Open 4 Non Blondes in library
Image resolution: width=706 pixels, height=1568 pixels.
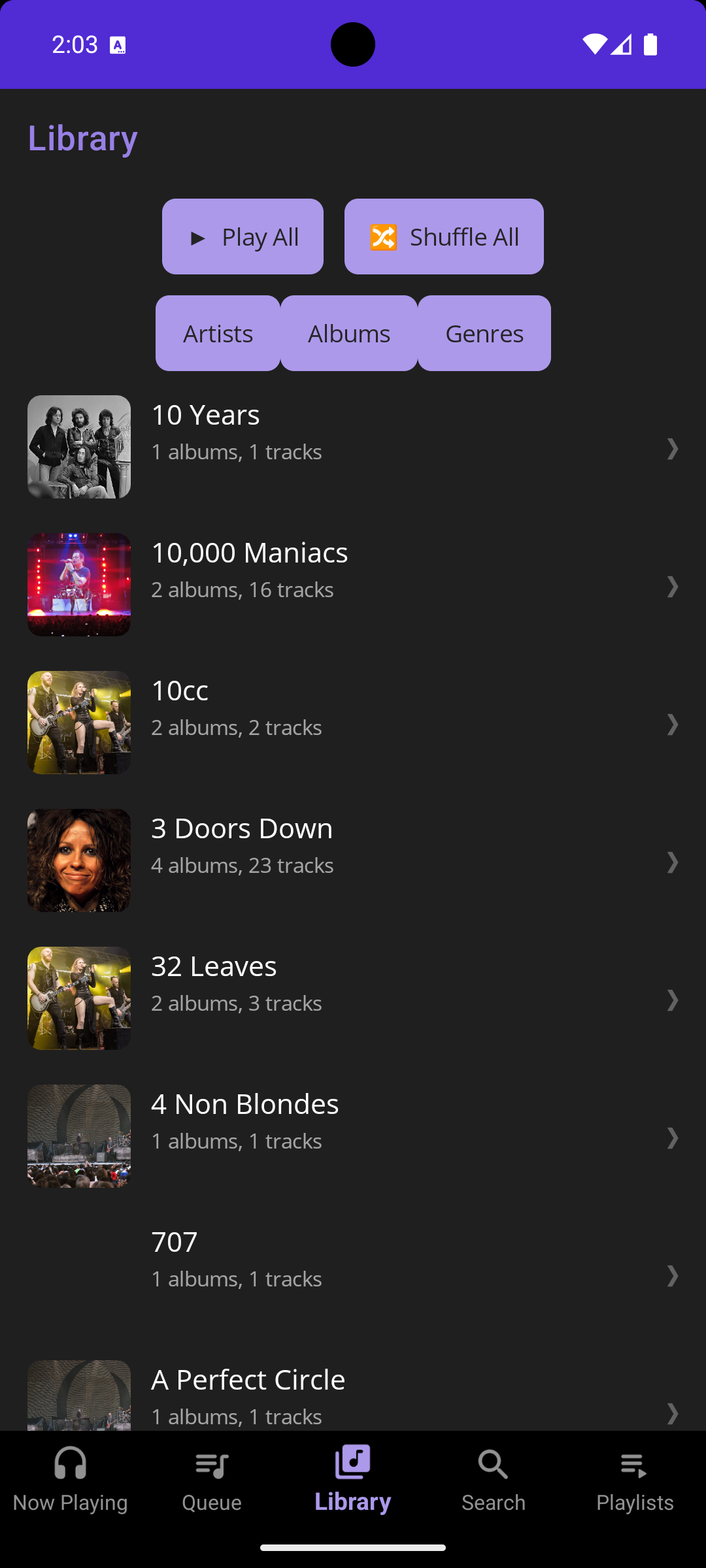(x=353, y=1136)
